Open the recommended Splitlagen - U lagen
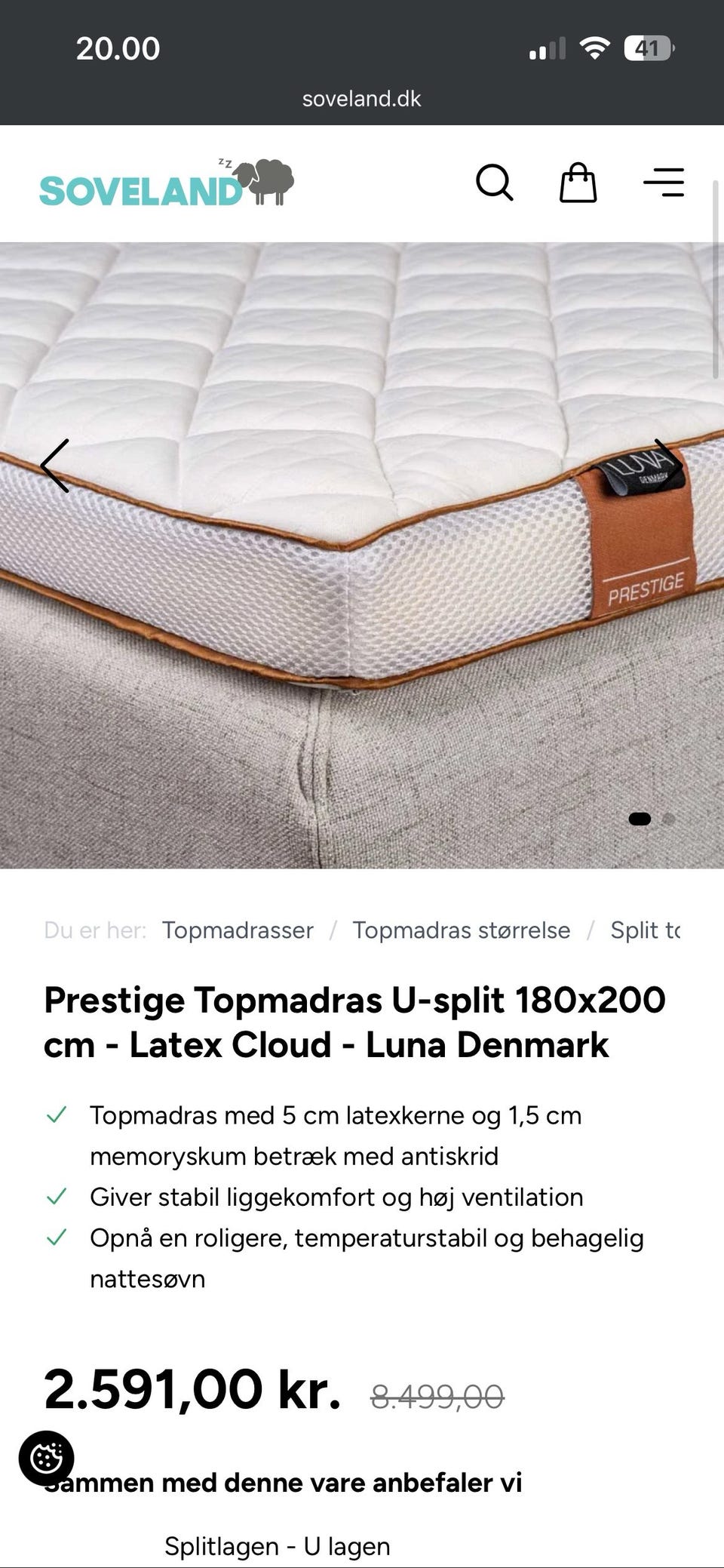Viewport: 724px width, 1568px height. [278, 1546]
